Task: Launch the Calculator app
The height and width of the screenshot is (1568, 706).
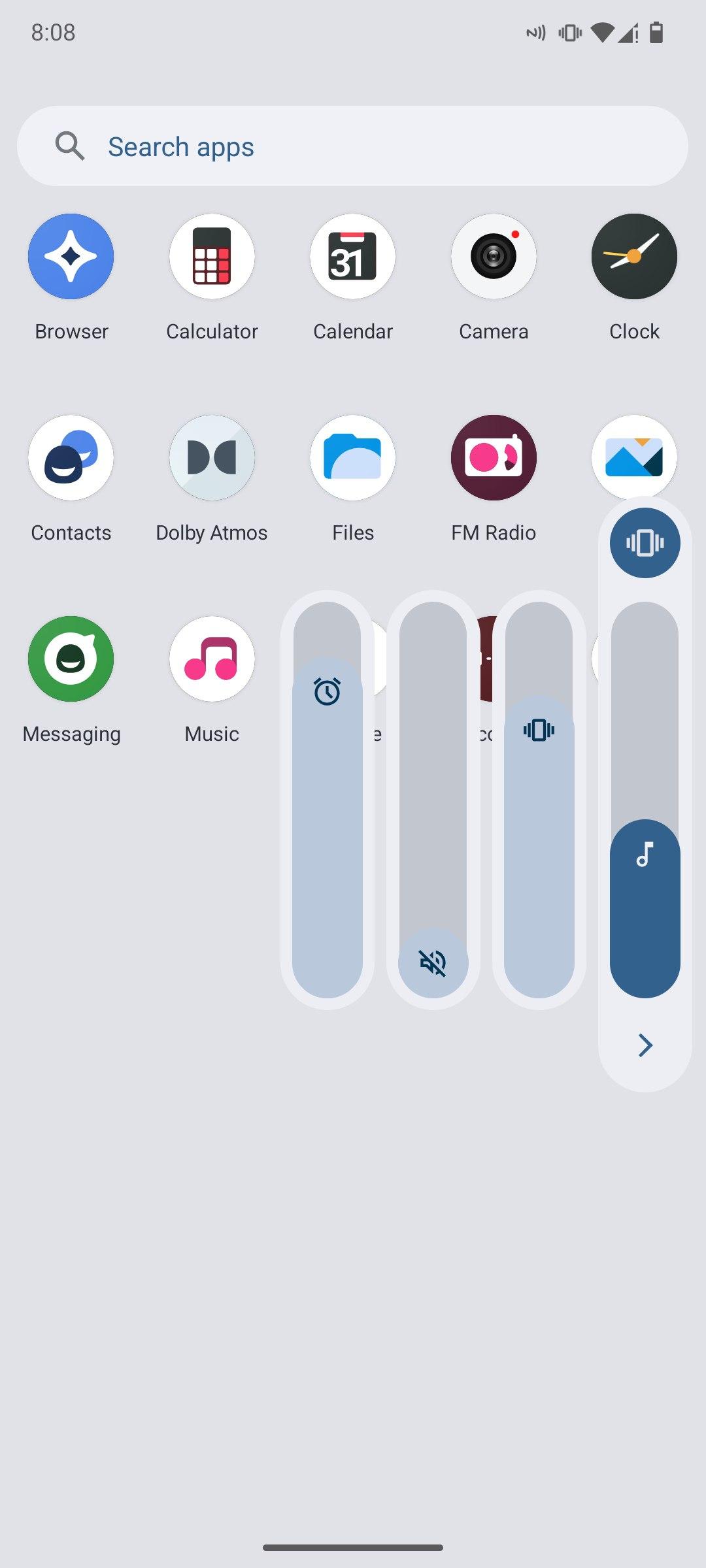Action: tap(212, 257)
